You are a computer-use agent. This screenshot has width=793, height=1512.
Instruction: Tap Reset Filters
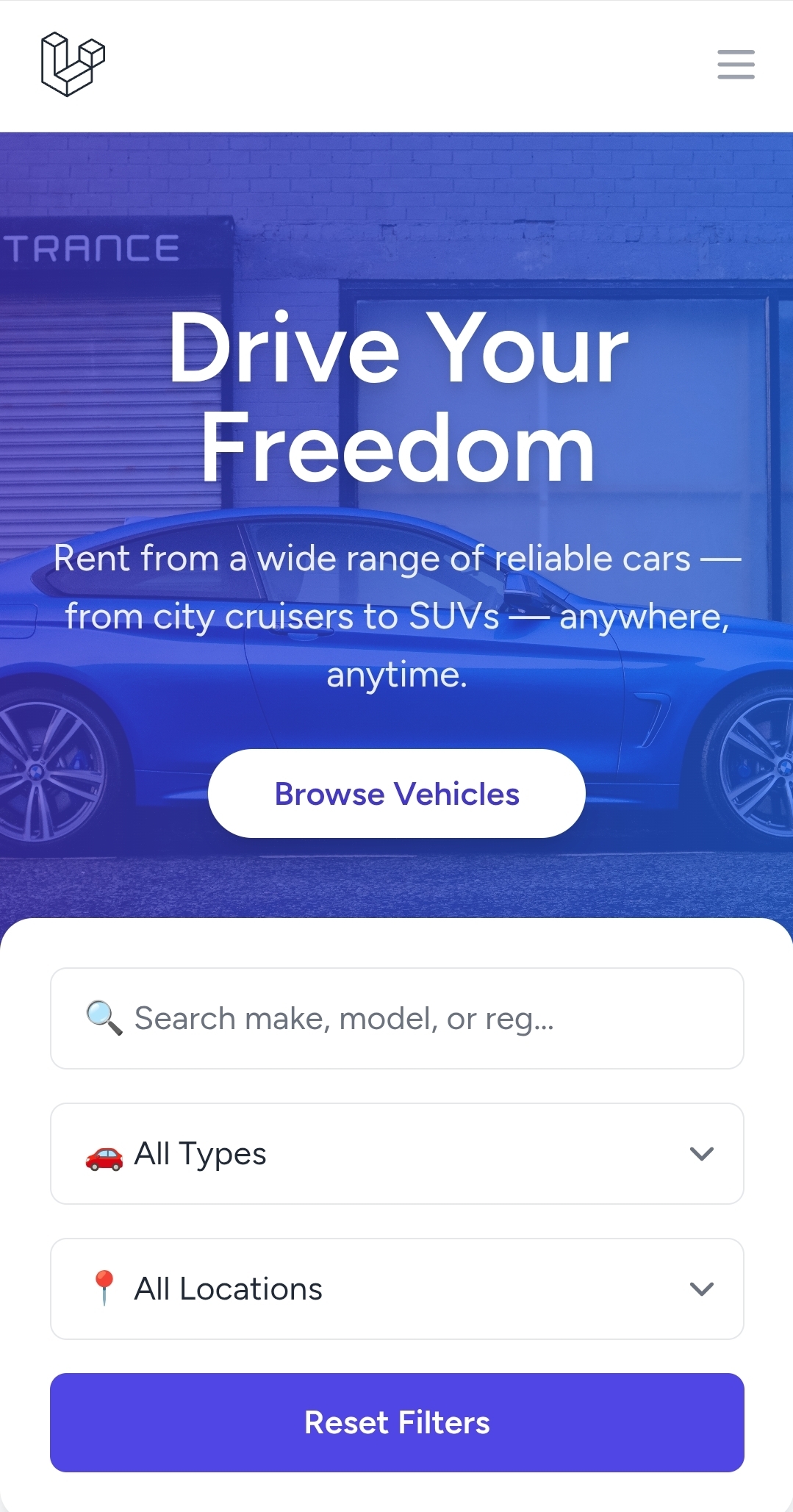[x=397, y=1423]
